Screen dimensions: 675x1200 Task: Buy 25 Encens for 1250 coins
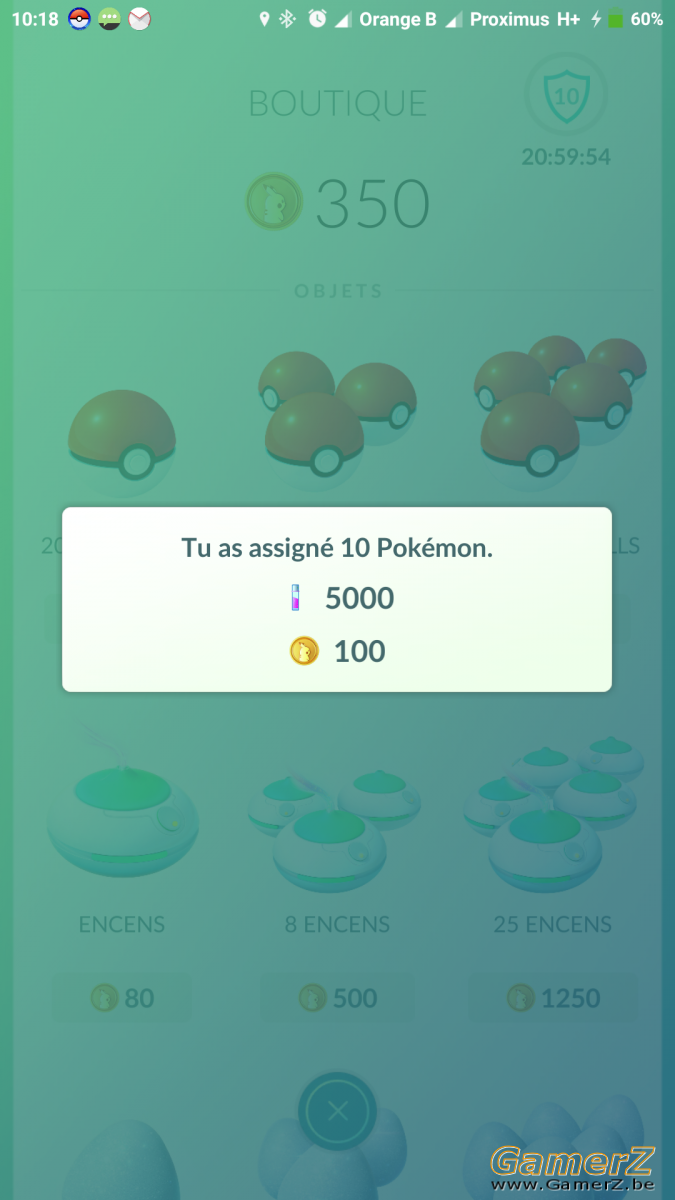(552, 997)
